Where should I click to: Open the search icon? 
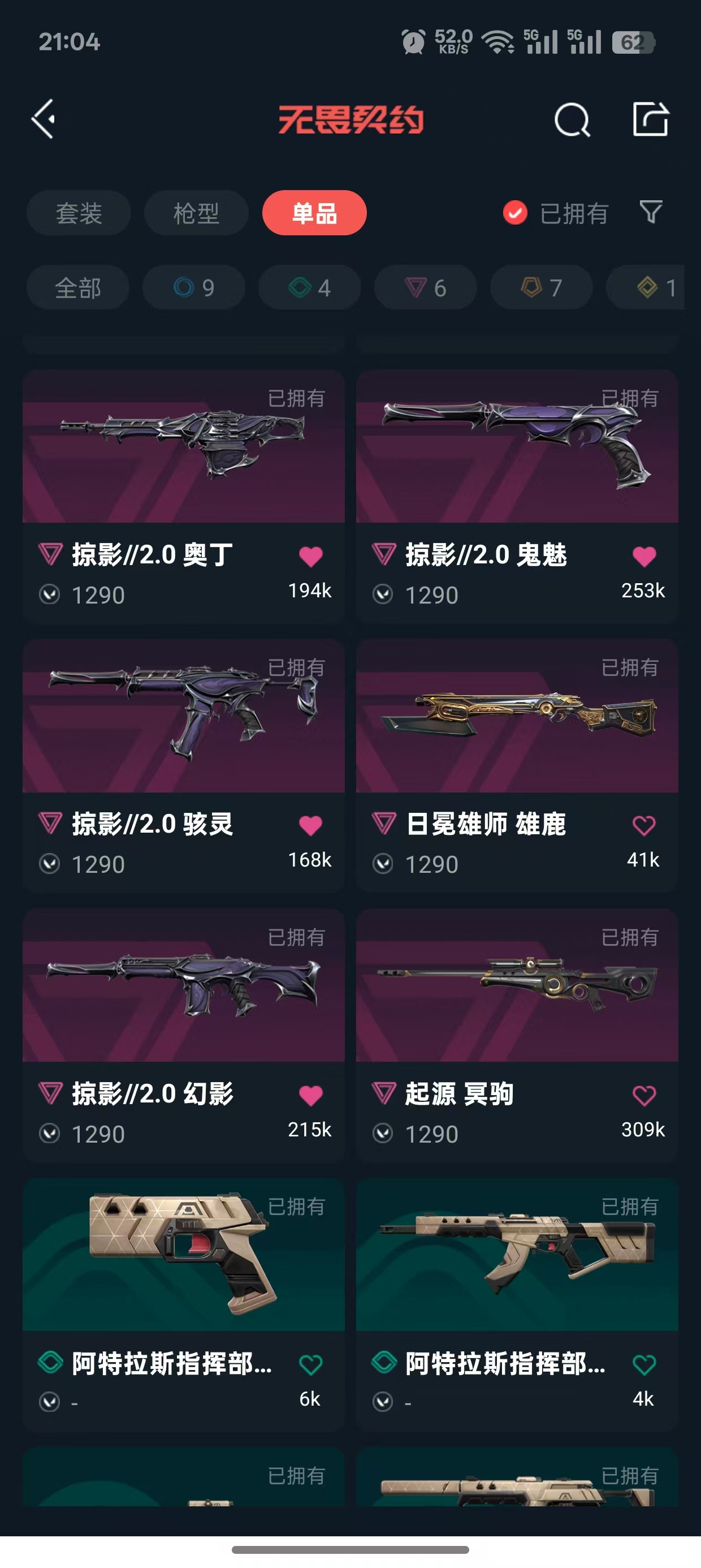point(572,119)
